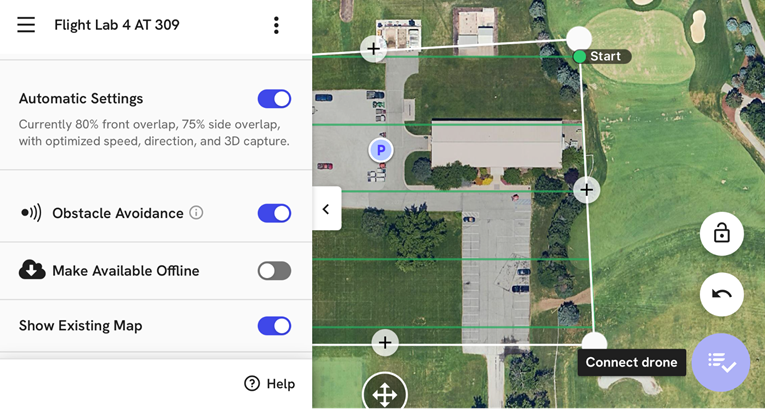Open Help

point(270,384)
